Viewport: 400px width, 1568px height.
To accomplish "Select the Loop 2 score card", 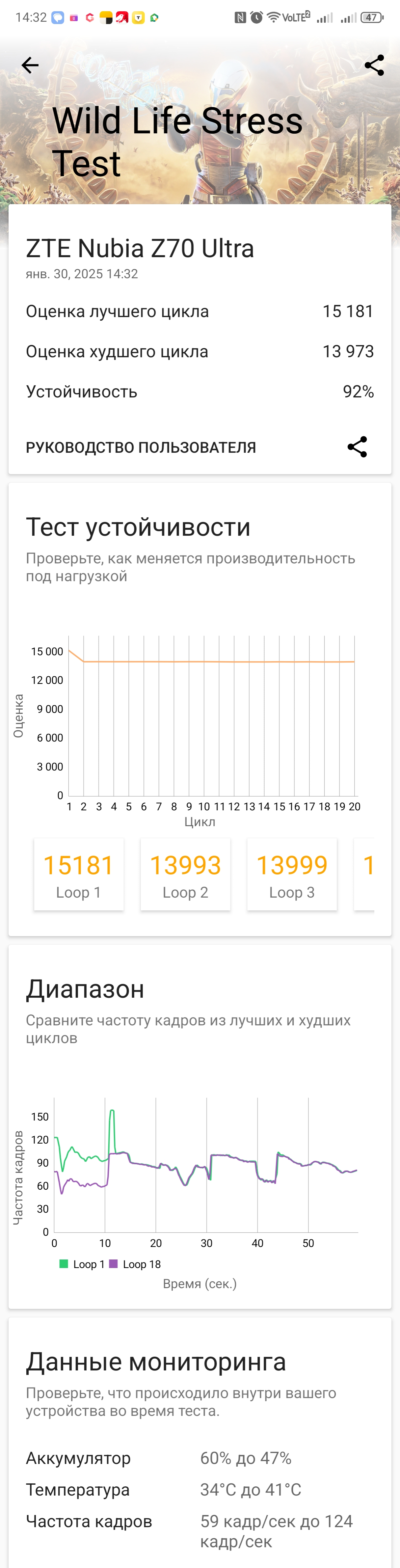I will pos(185,874).
